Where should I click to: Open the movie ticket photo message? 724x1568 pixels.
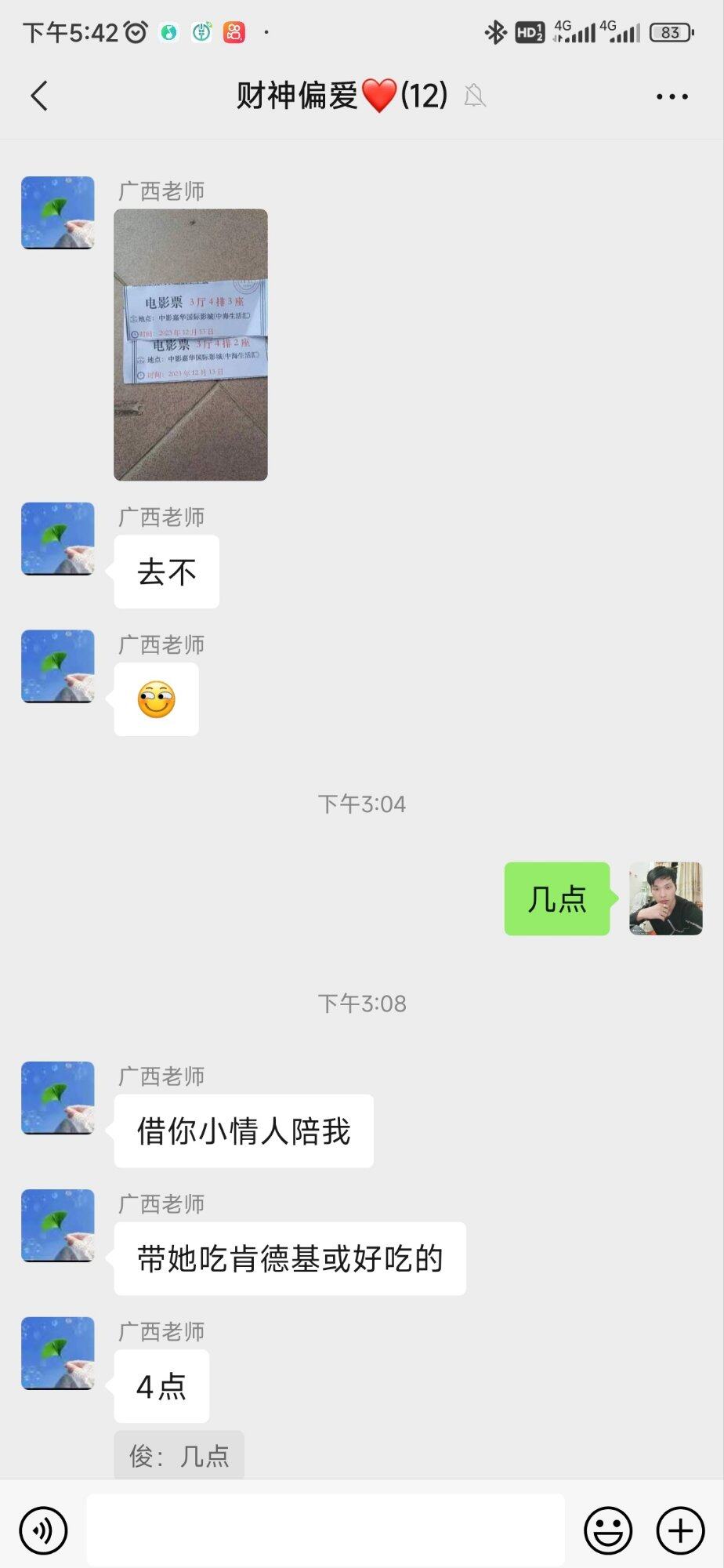[190, 344]
